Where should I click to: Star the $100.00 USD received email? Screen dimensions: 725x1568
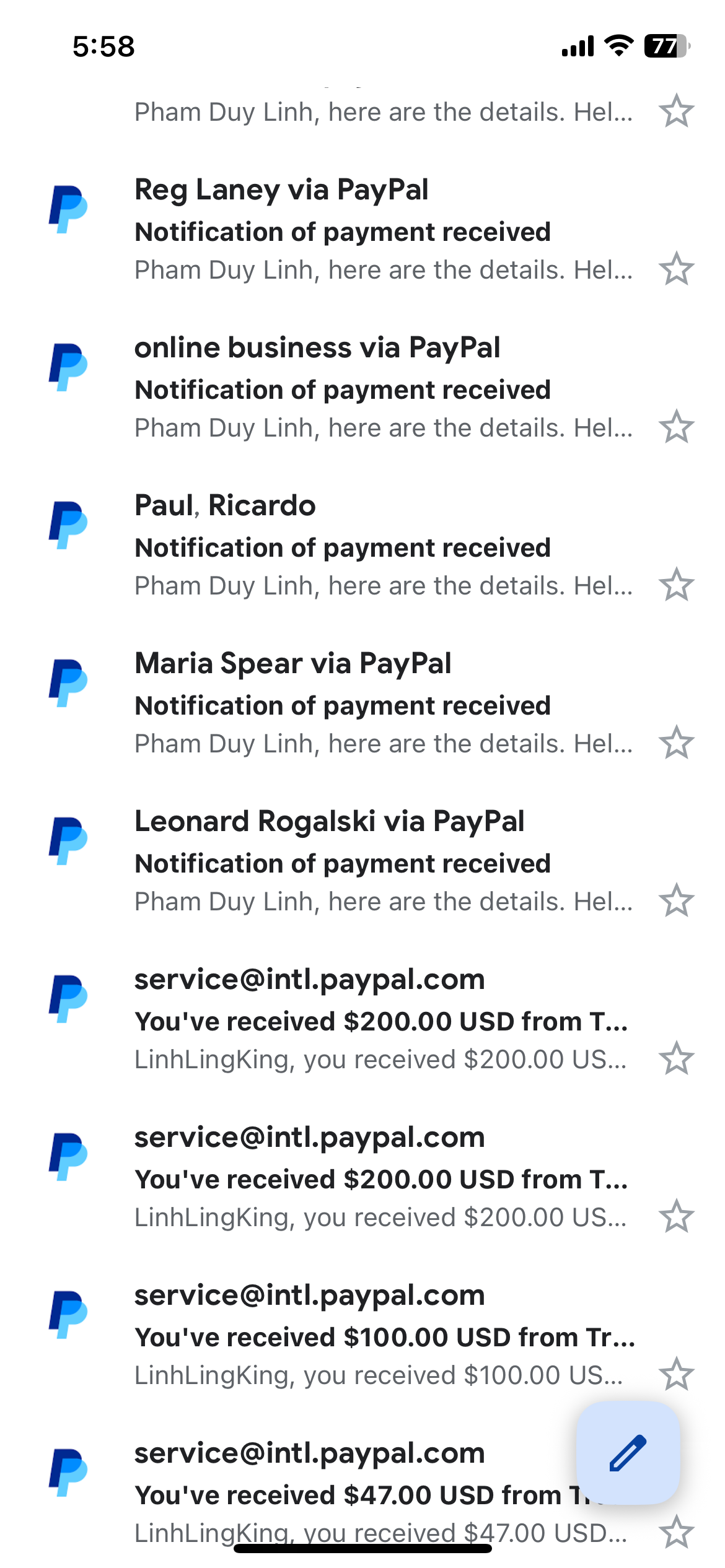(676, 1374)
